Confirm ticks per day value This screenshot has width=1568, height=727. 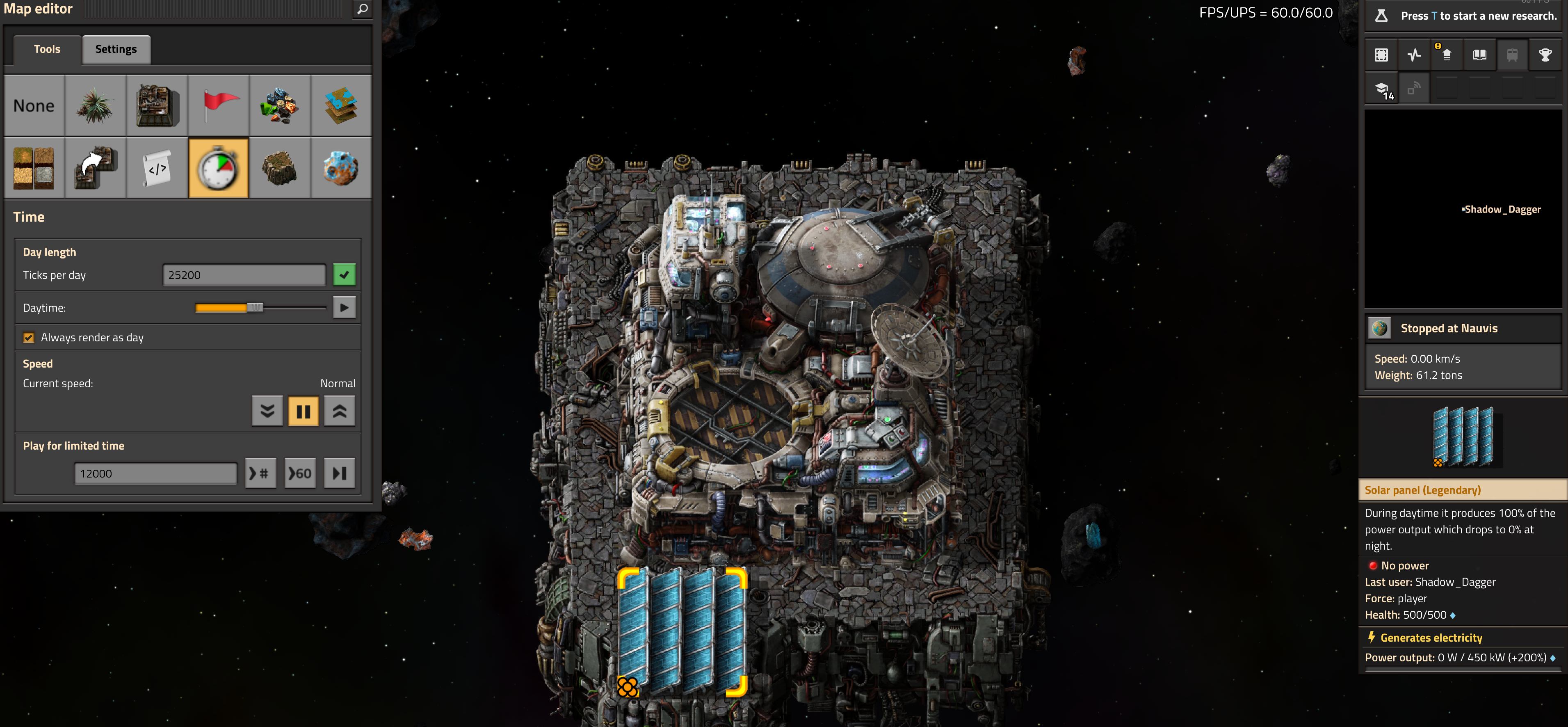click(344, 275)
